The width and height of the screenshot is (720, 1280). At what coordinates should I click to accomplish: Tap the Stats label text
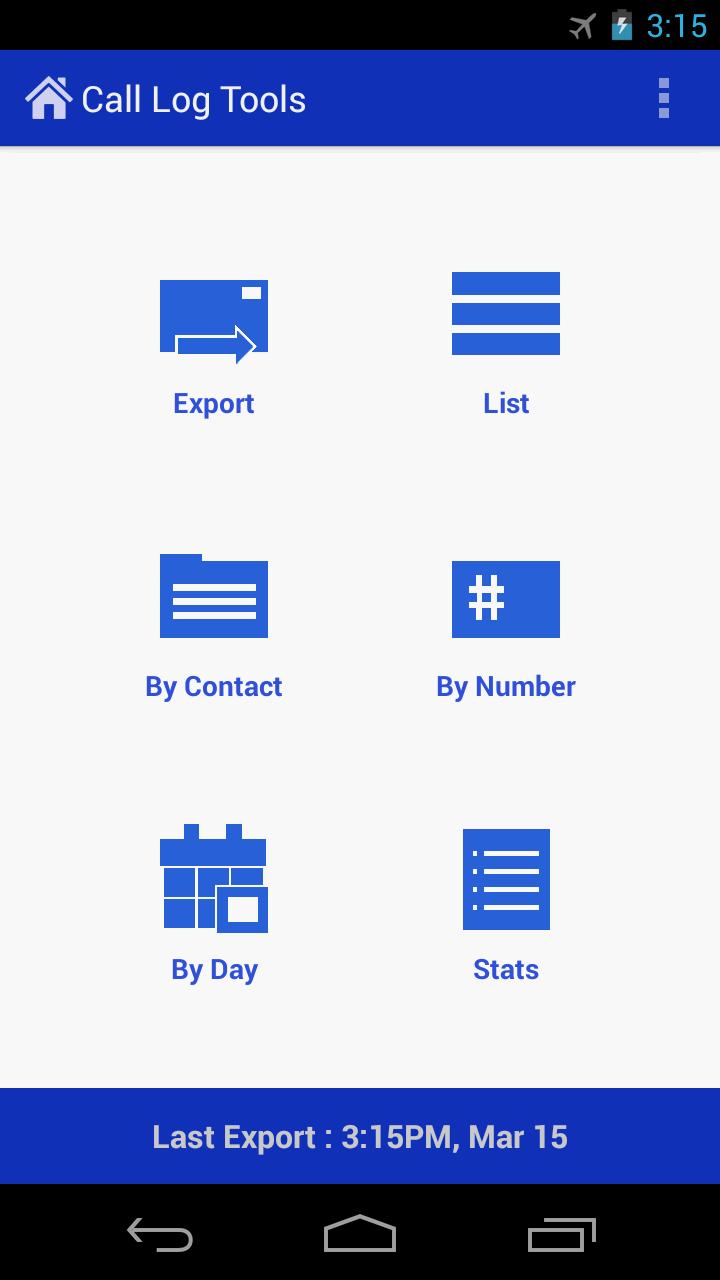tap(506, 968)
